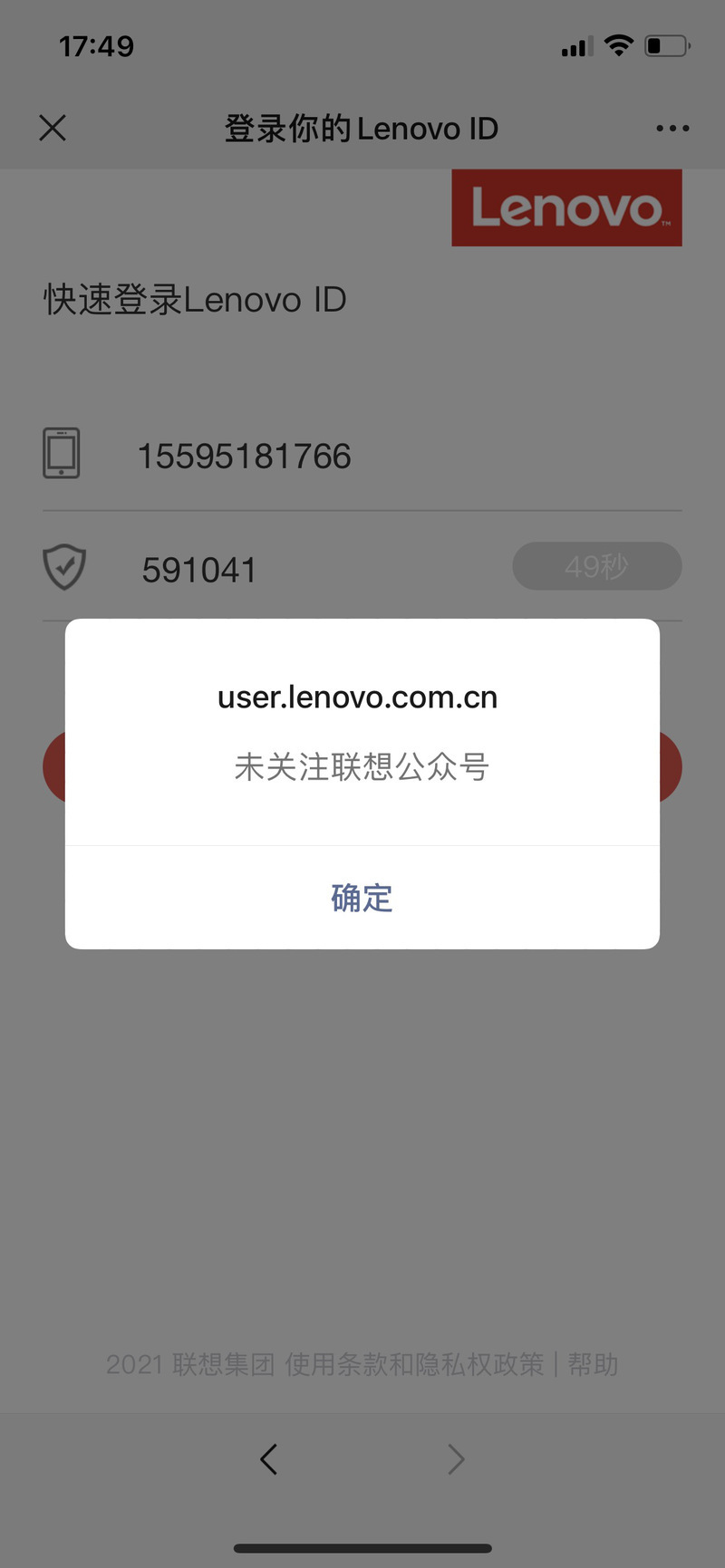Image resolution: width=725 pixels, height=1568 pixels.
Task: Confirm the dialog with 确定
Action: click(362, 898)
